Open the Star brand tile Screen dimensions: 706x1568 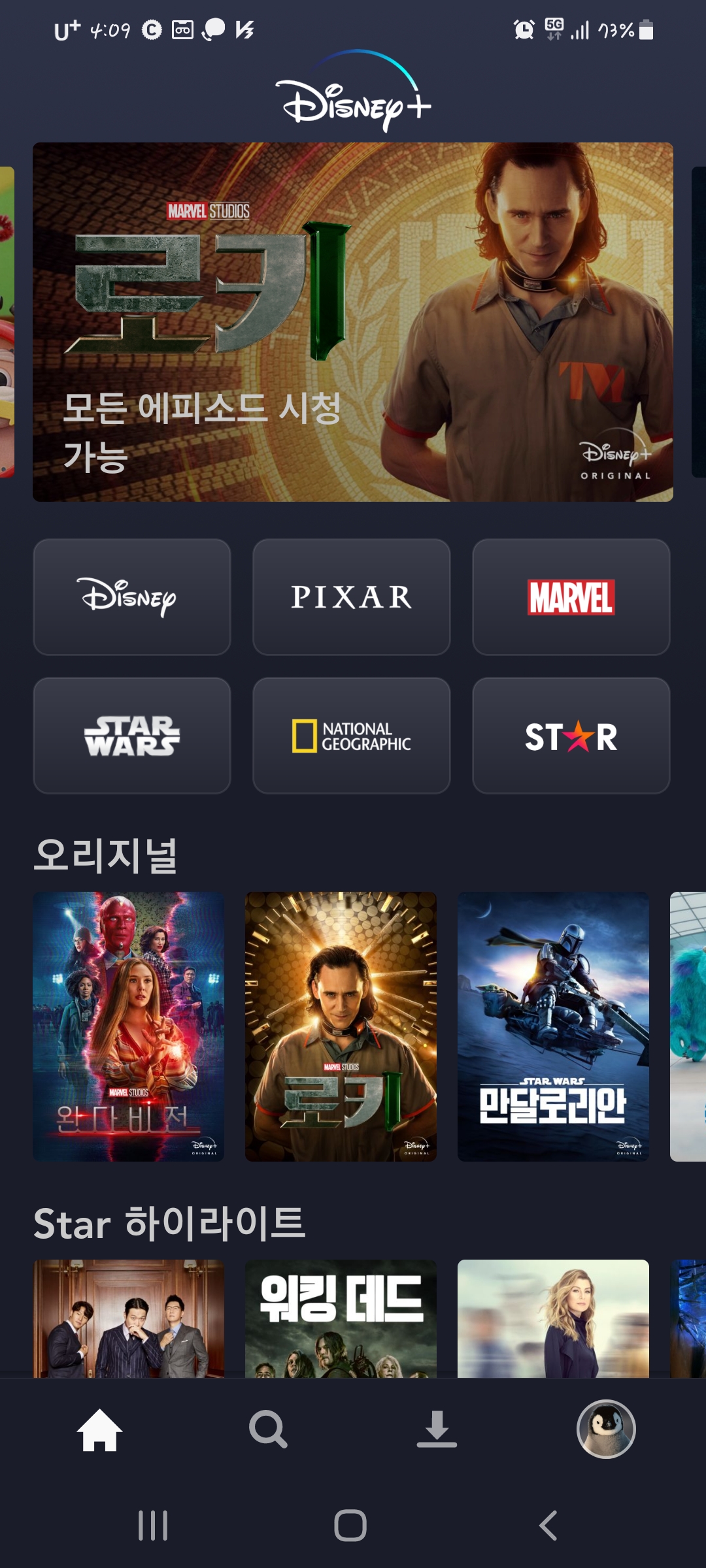point(571,736)
